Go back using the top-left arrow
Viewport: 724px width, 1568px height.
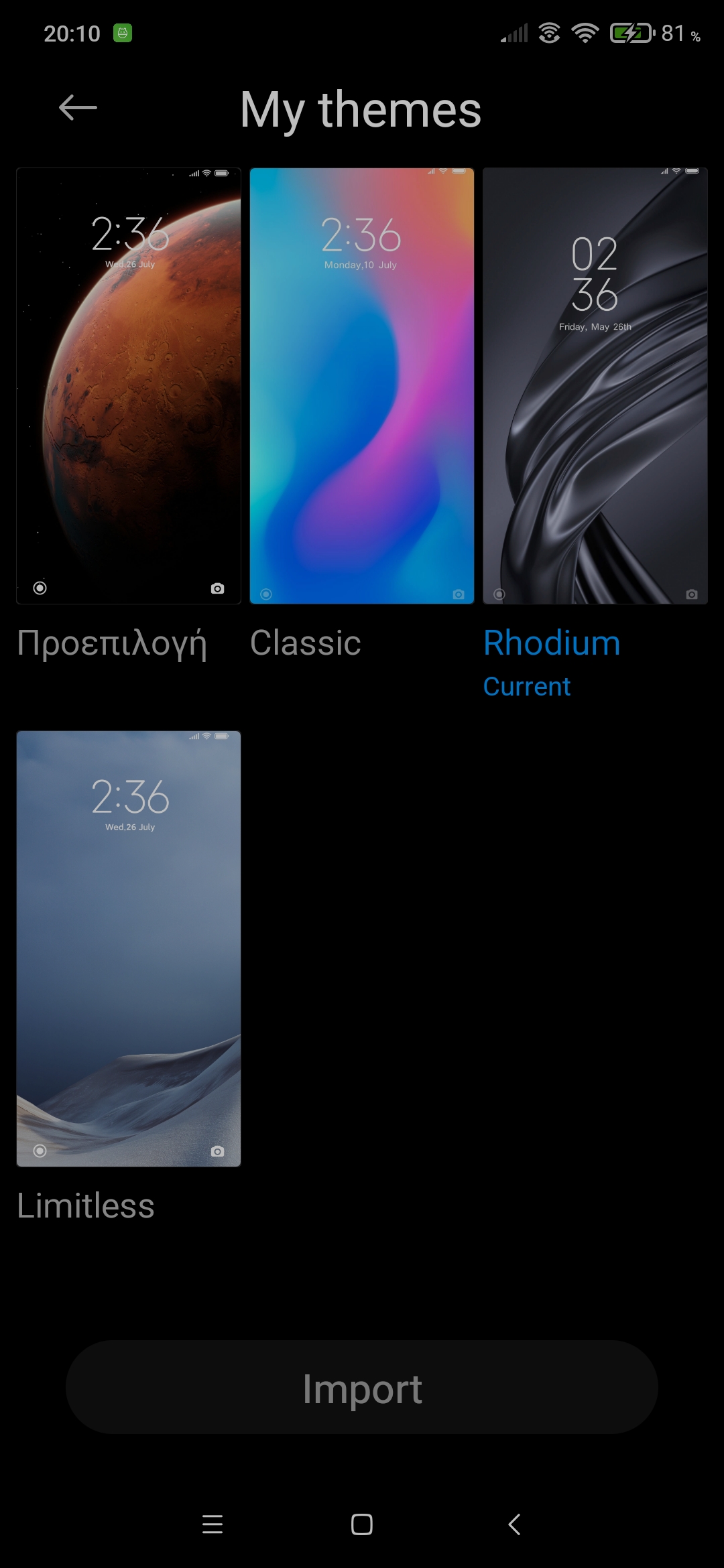(78, 108)
